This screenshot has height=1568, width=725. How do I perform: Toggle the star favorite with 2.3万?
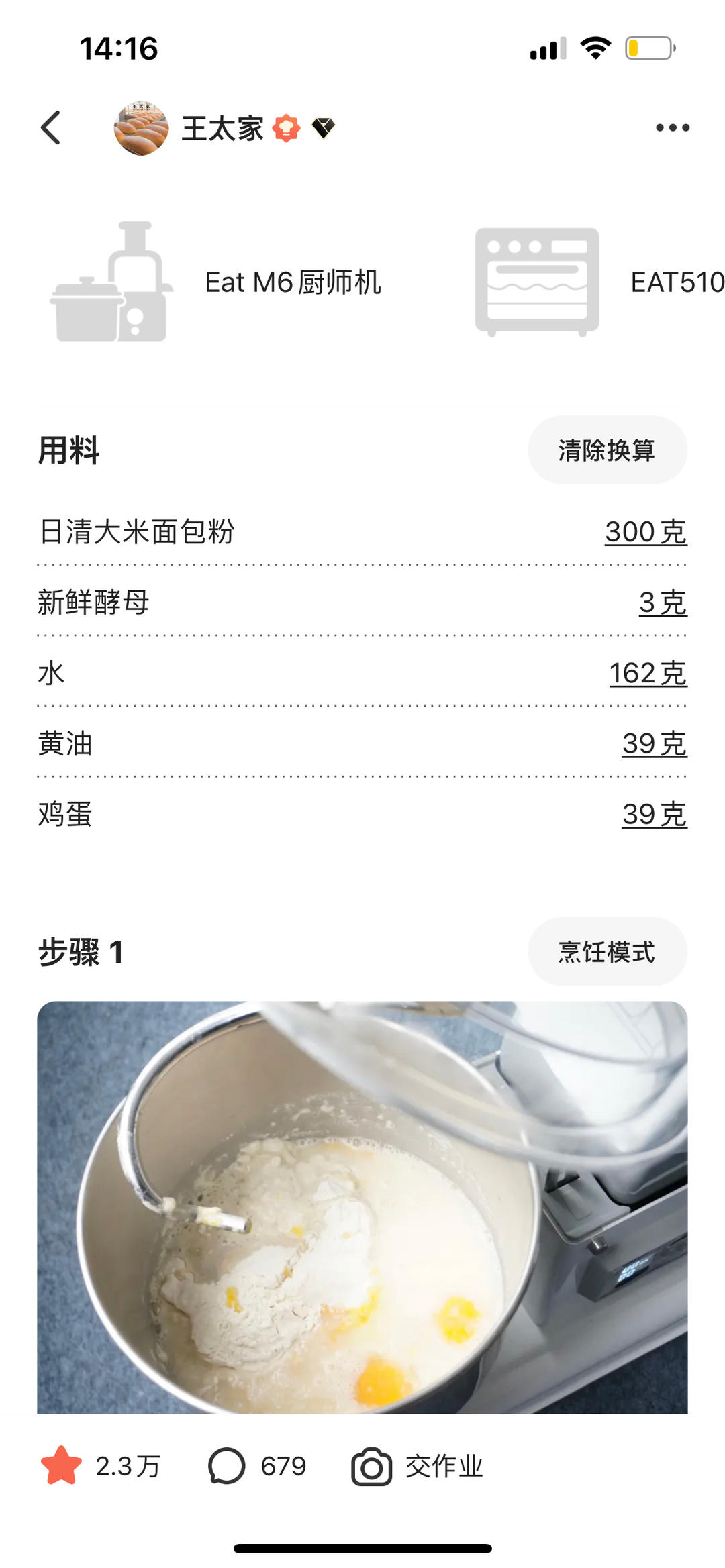pyautogui.click(x=101, y=1466)
